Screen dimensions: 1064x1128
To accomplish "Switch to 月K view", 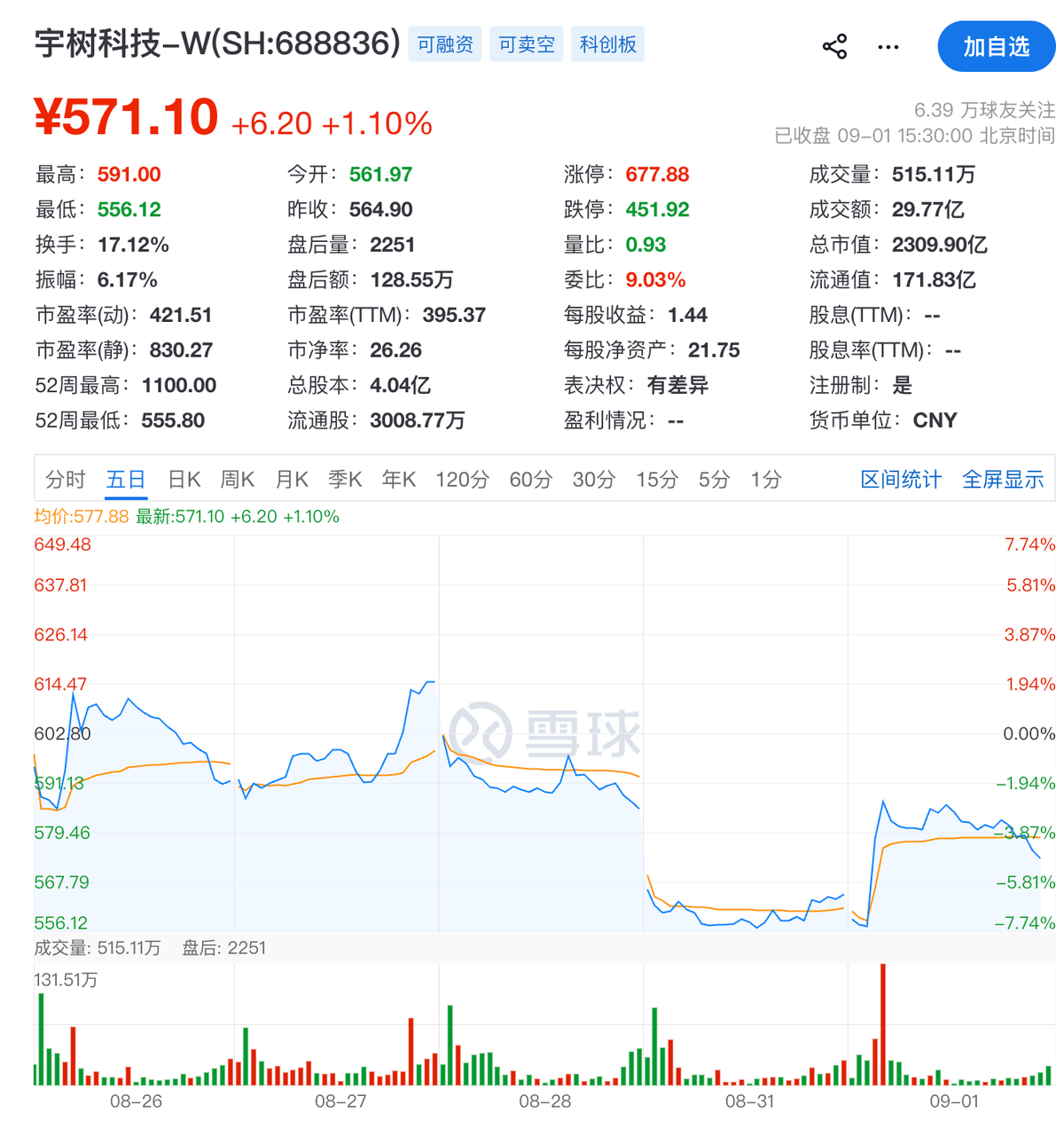I will (x=292, y=480).
